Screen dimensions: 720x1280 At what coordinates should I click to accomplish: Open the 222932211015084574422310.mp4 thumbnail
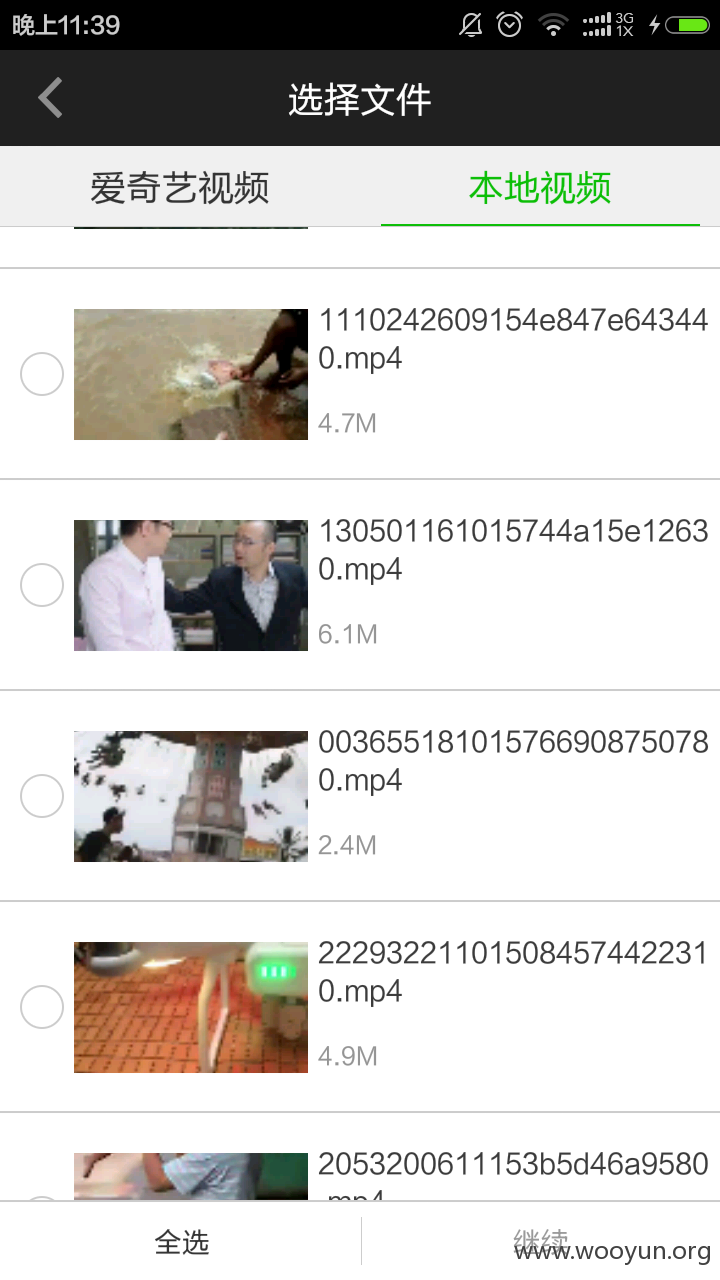tap(191, 1007)
